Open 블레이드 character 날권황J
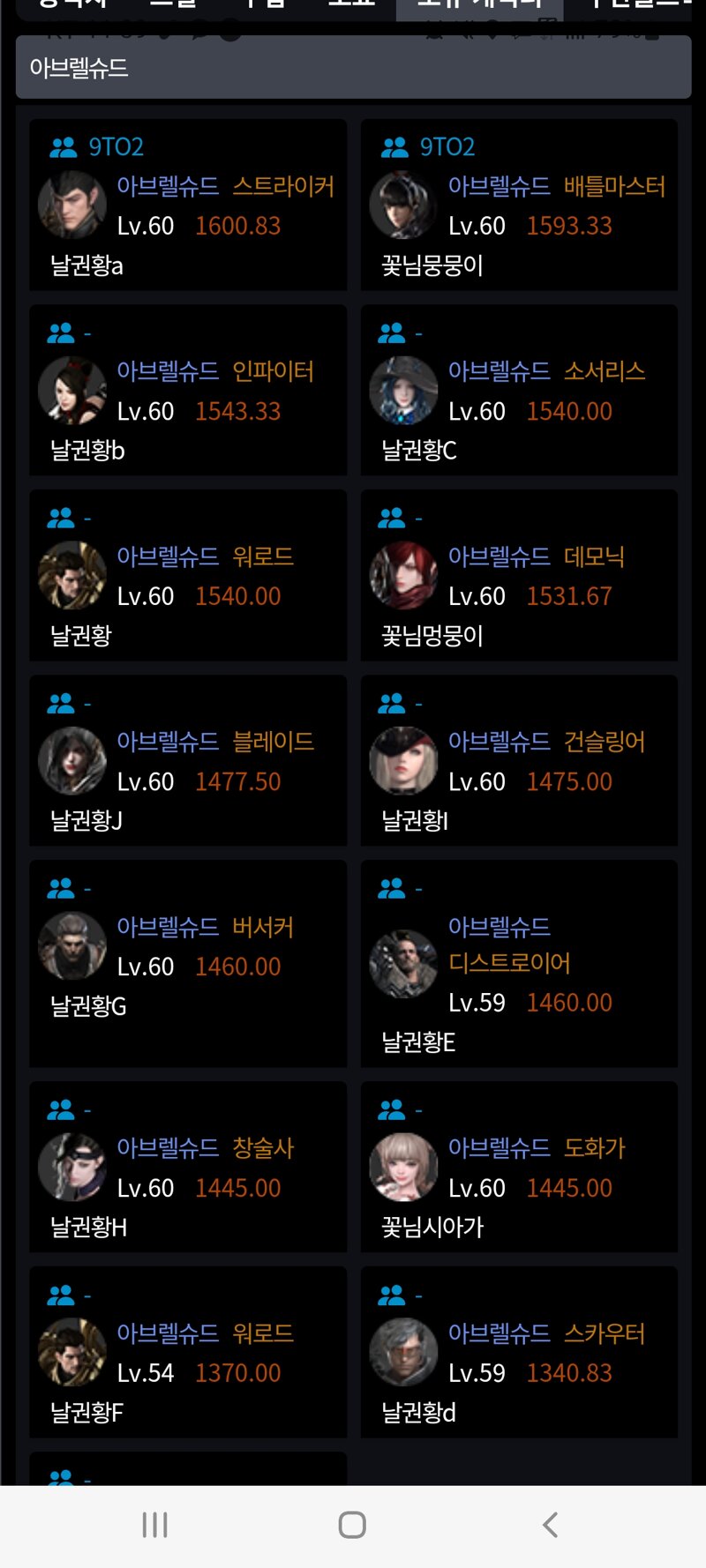Image resolution: width=706 pixels, height=1568 pixels. [x=188, y=761]
